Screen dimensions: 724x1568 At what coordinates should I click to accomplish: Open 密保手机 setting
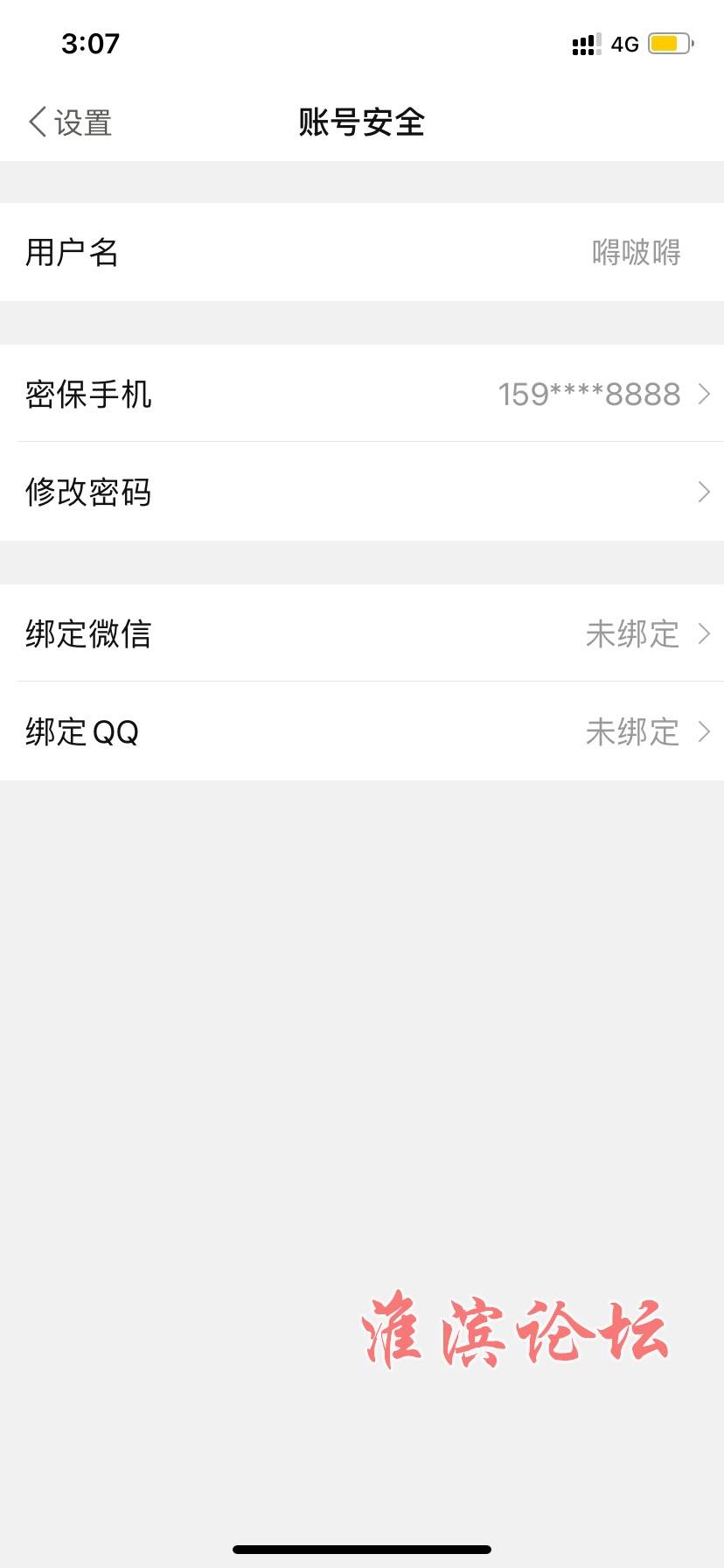(362, 394)
